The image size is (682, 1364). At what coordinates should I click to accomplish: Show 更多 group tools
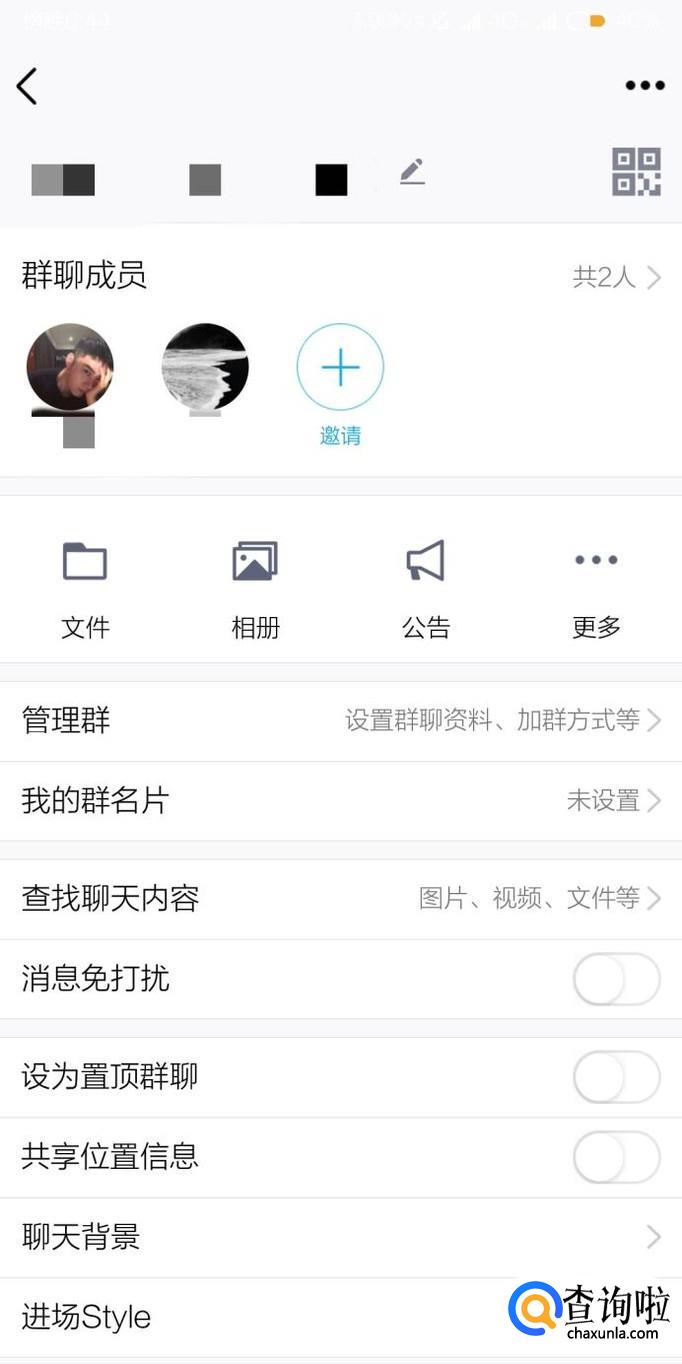pyautogui.click(x=596, y=582)
